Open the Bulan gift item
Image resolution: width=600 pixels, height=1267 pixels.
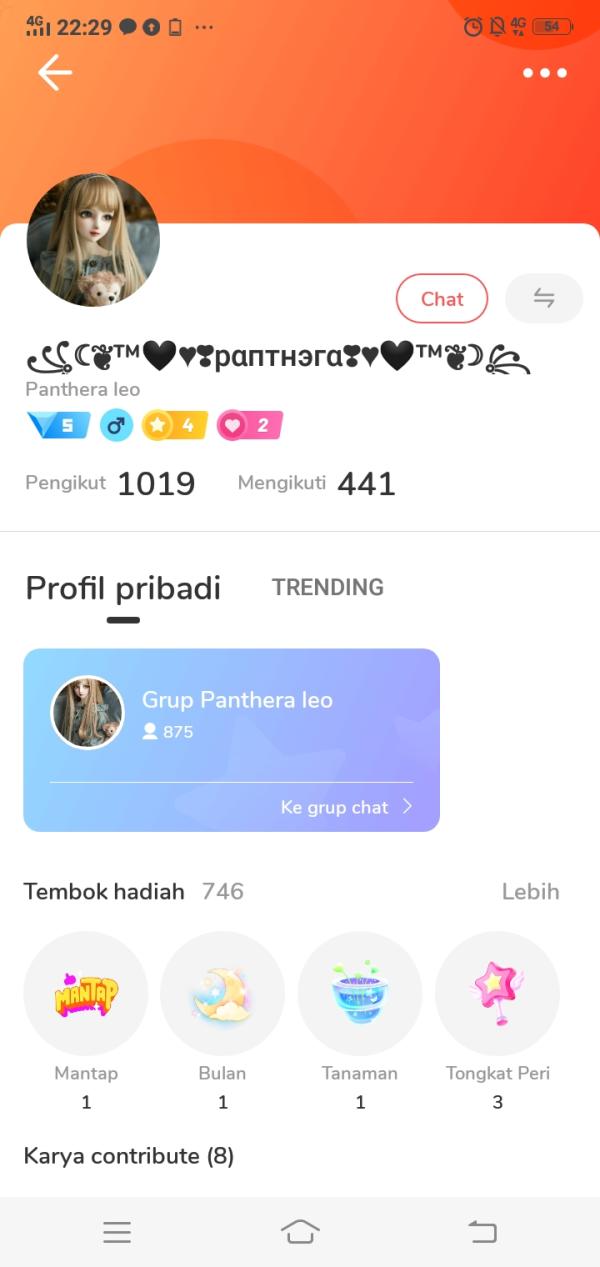[x=222, y=994]
